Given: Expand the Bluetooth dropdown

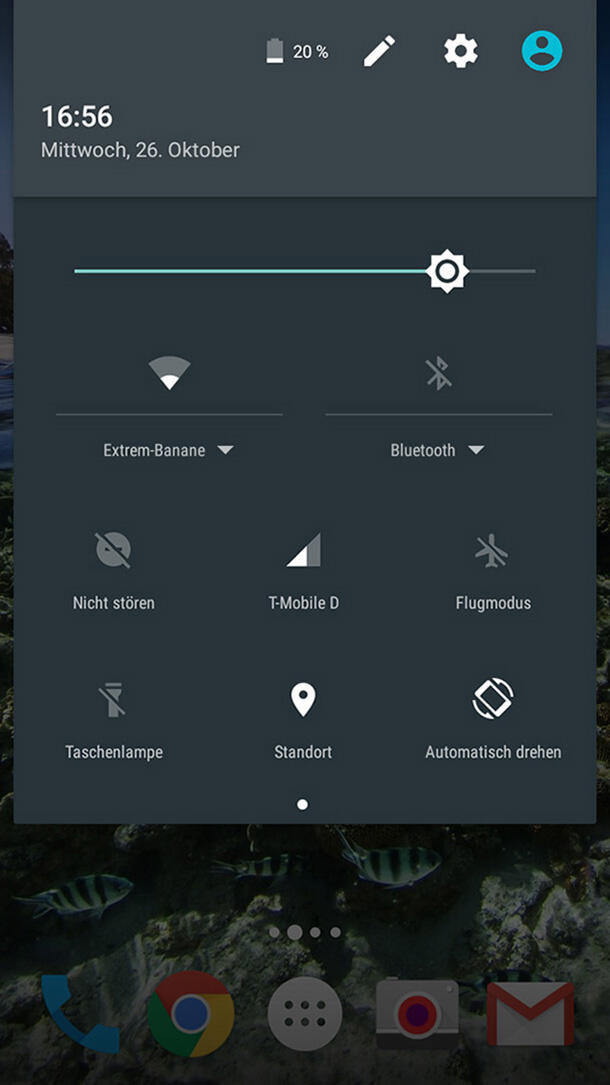Looking at the screenshot, I should coord(437,451).
